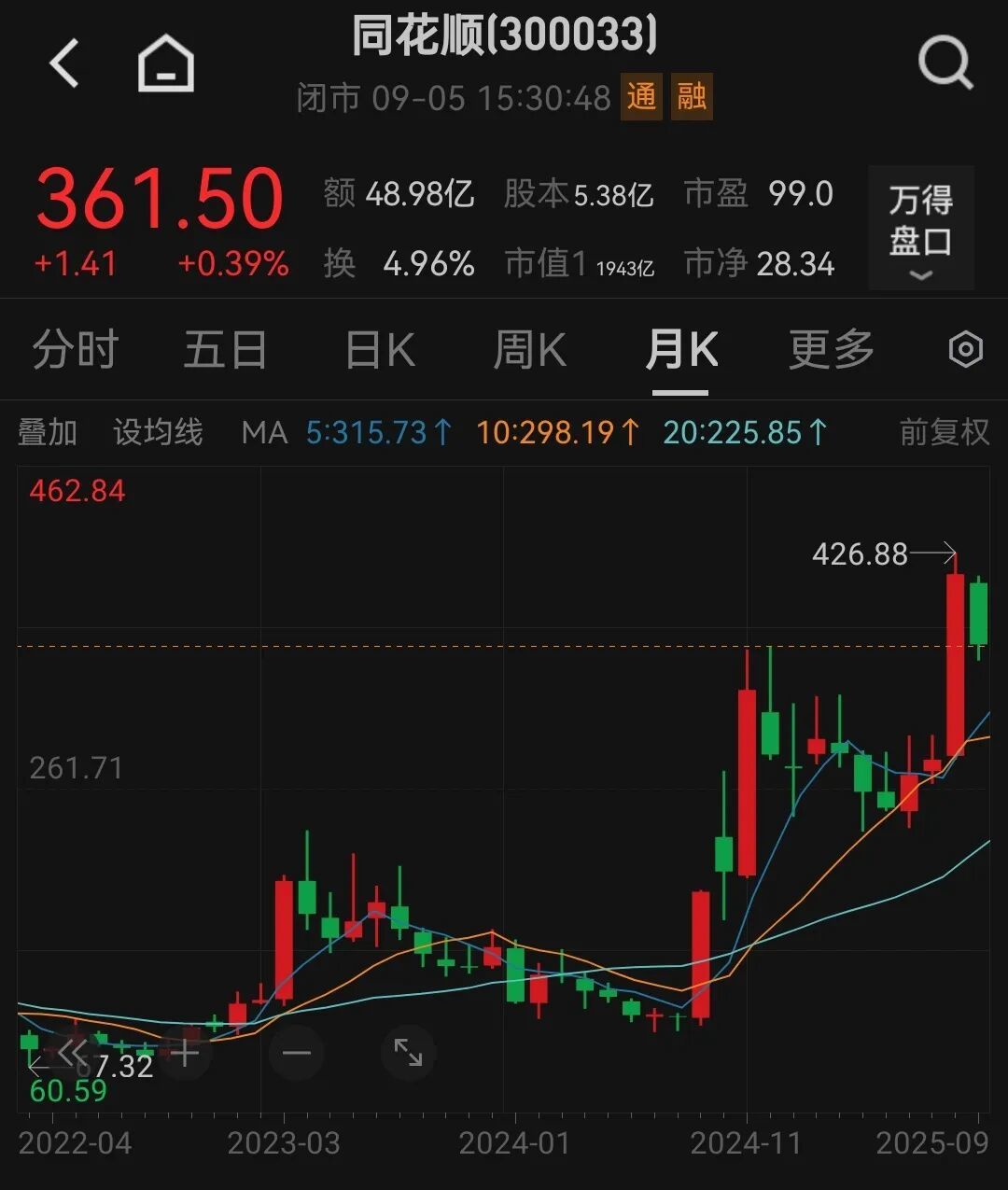Open the 更多 chart period options
1008x1190 pixels.
click(x=831, y=350)
